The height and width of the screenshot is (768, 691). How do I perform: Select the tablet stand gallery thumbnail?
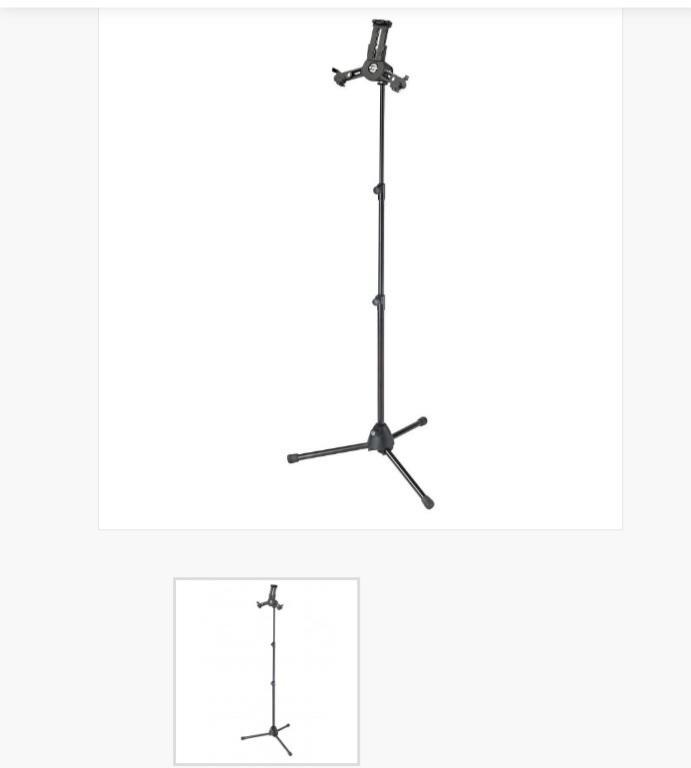tap(266, 670)
